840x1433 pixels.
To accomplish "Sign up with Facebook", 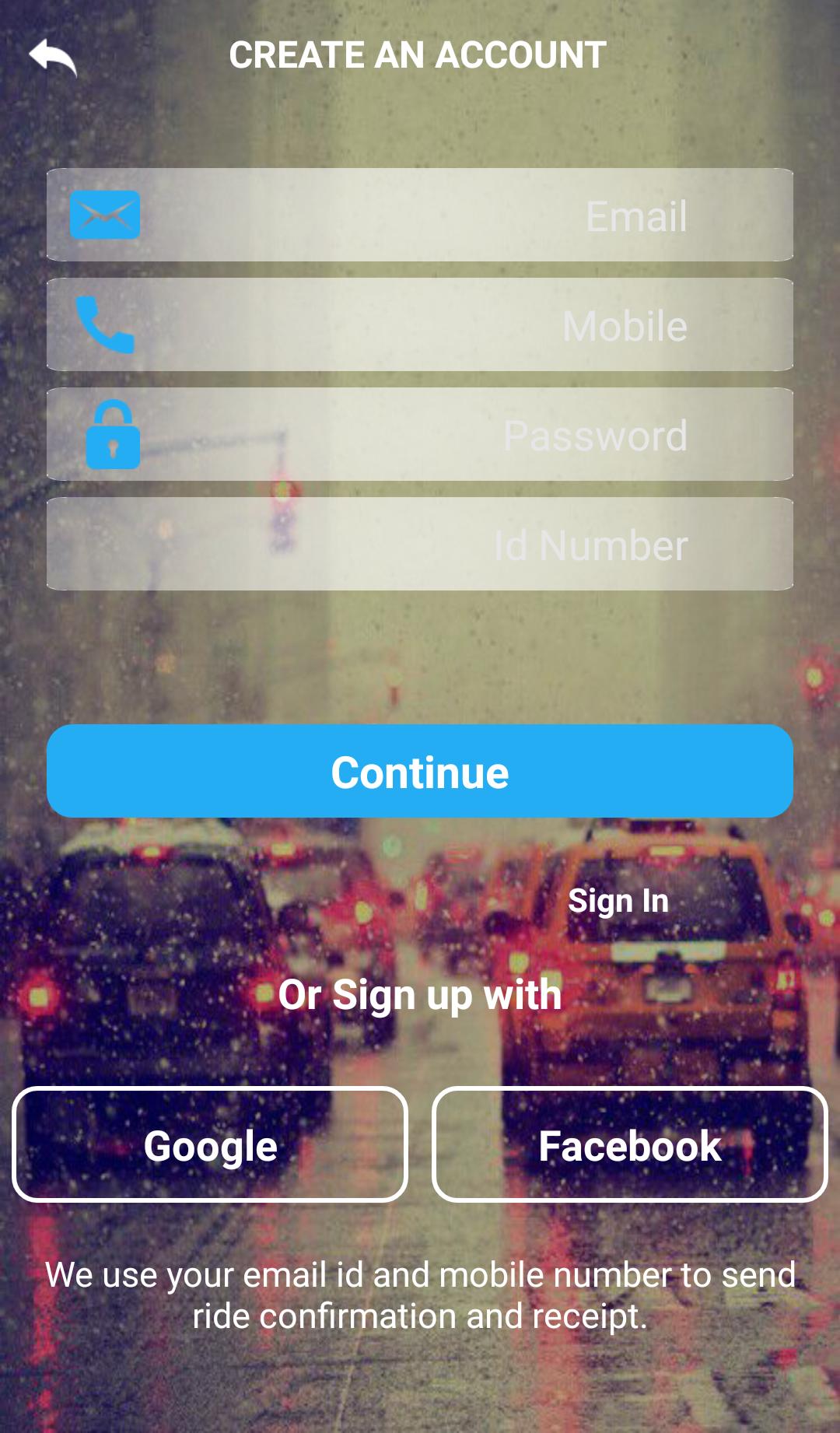I will tap(630, 1144).
